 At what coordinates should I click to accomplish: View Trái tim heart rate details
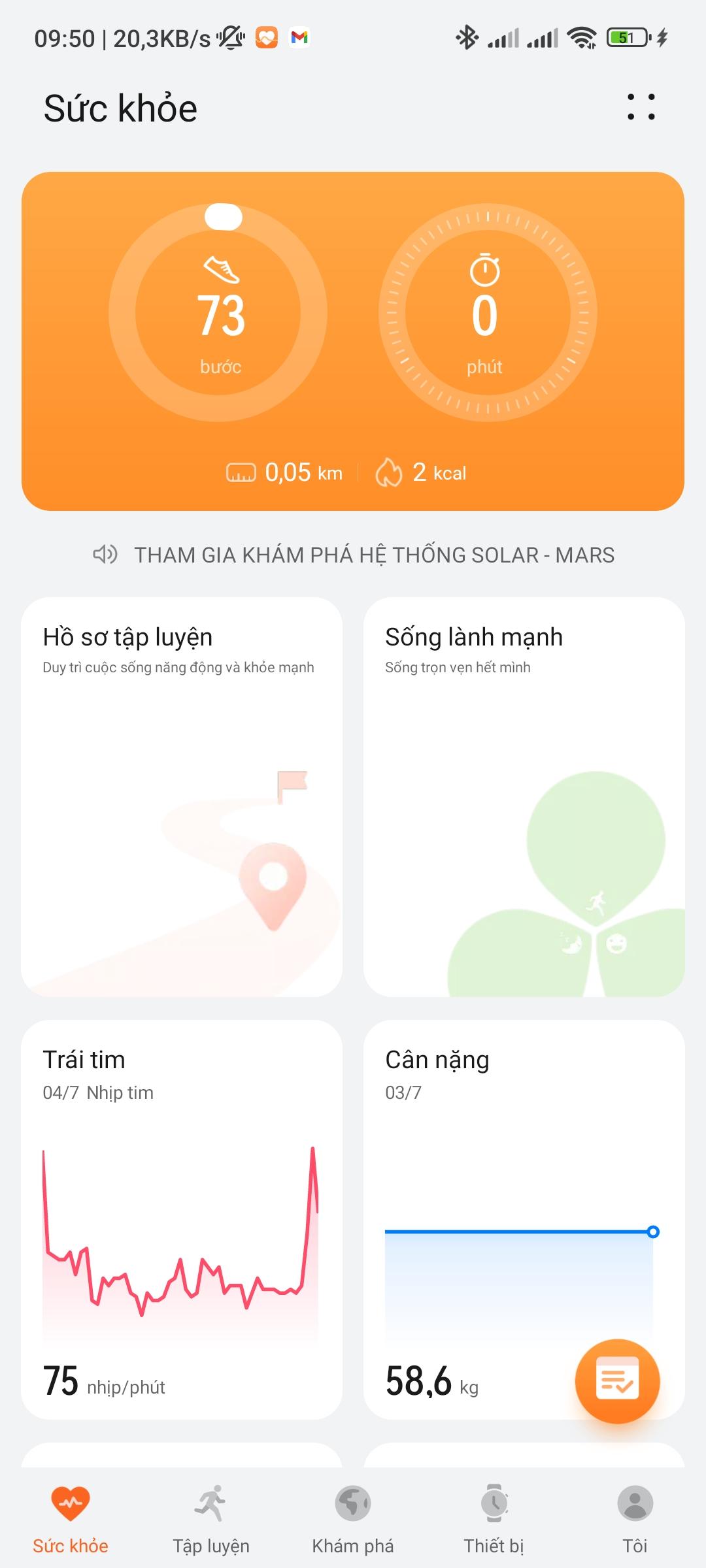coord(182,1218)
